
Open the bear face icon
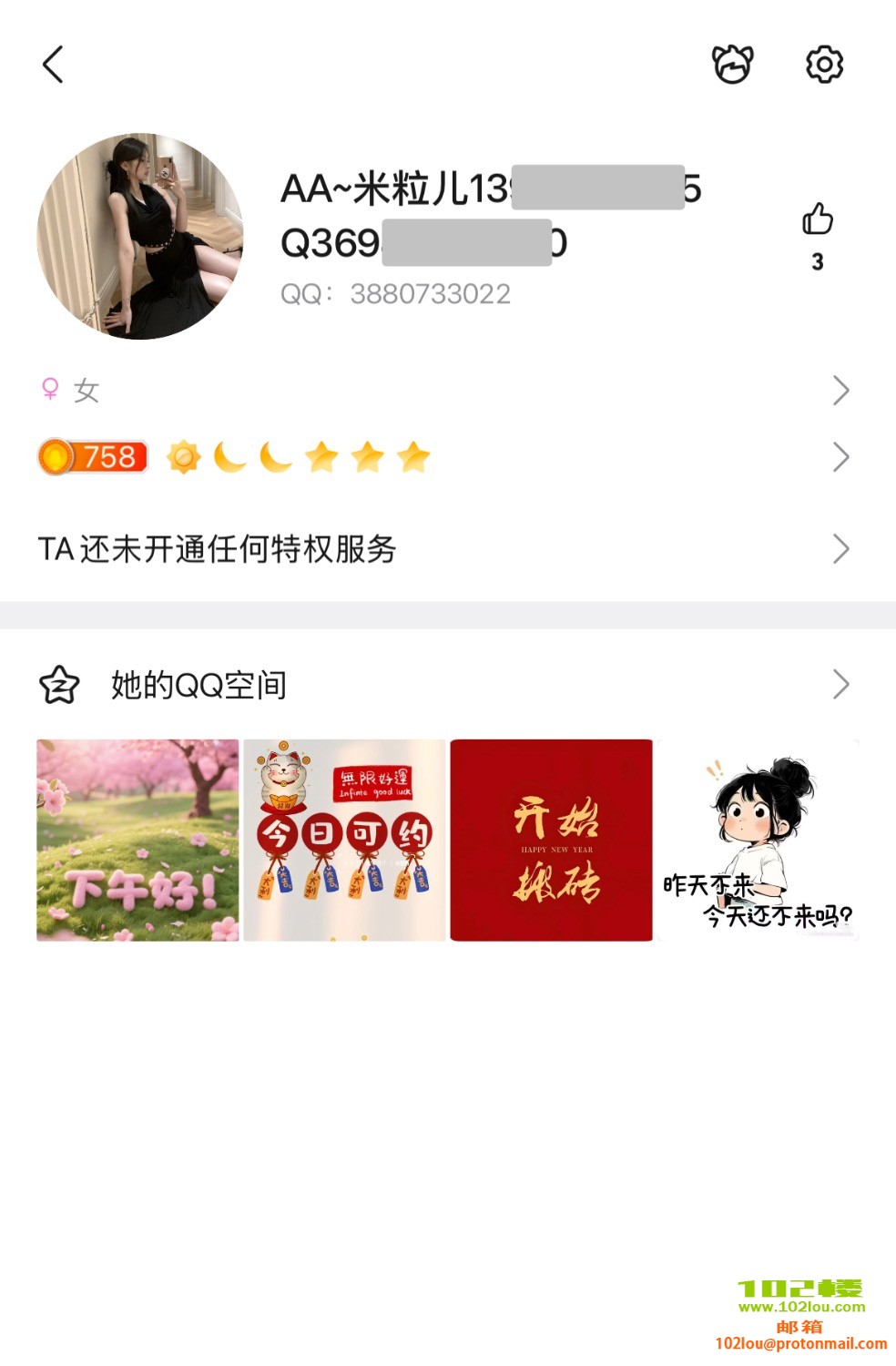(732, 65)
